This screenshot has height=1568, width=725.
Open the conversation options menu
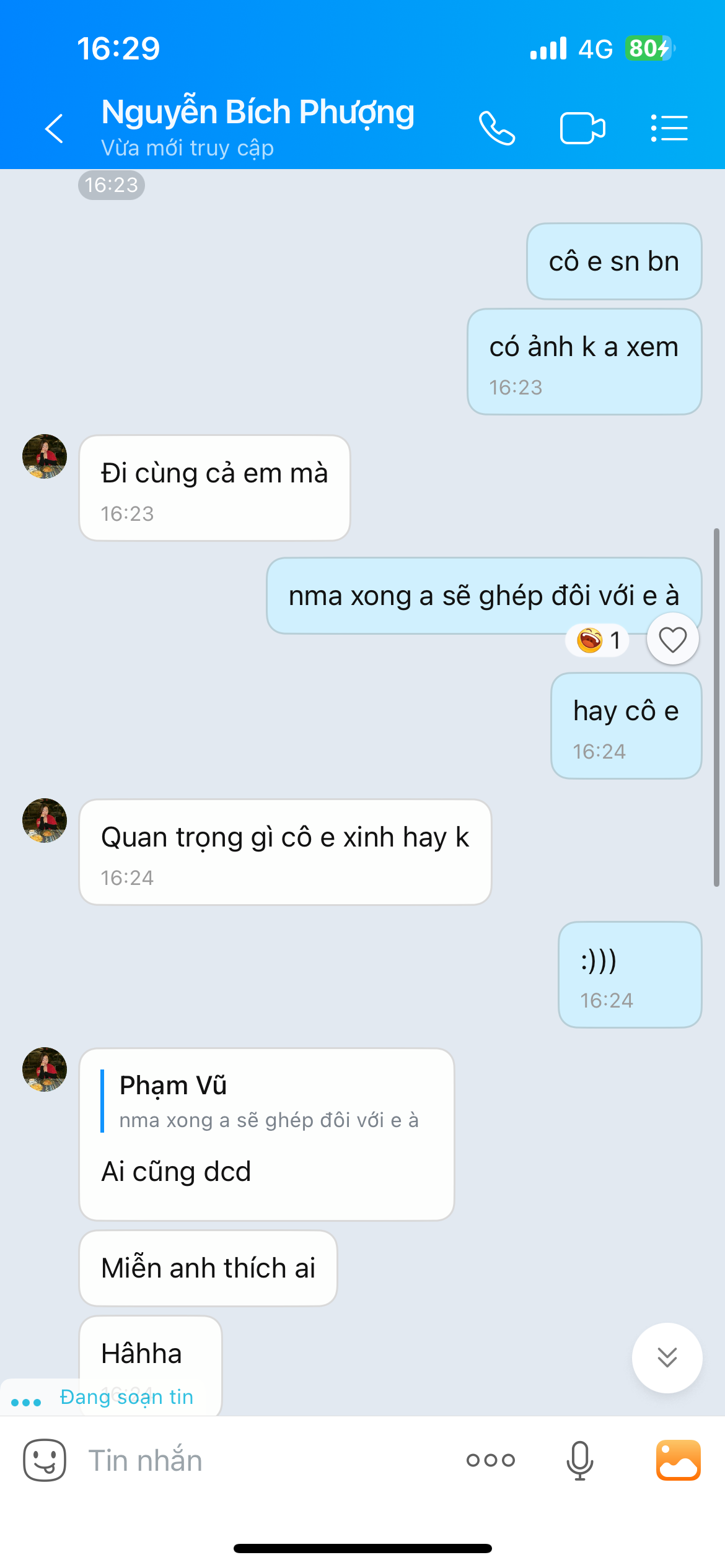coord(669,128)
